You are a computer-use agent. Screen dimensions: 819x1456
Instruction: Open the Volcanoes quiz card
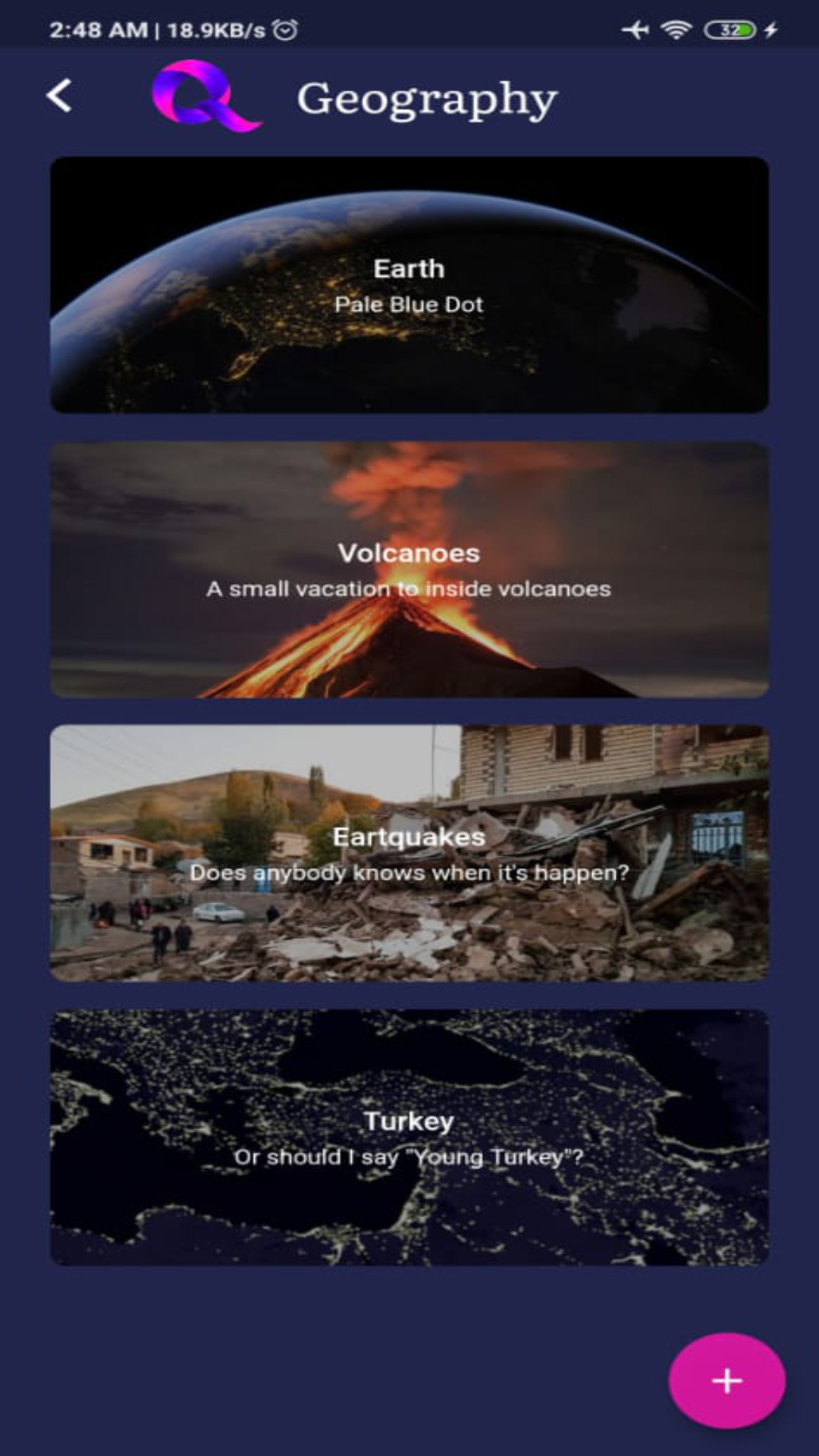[409, 570]
